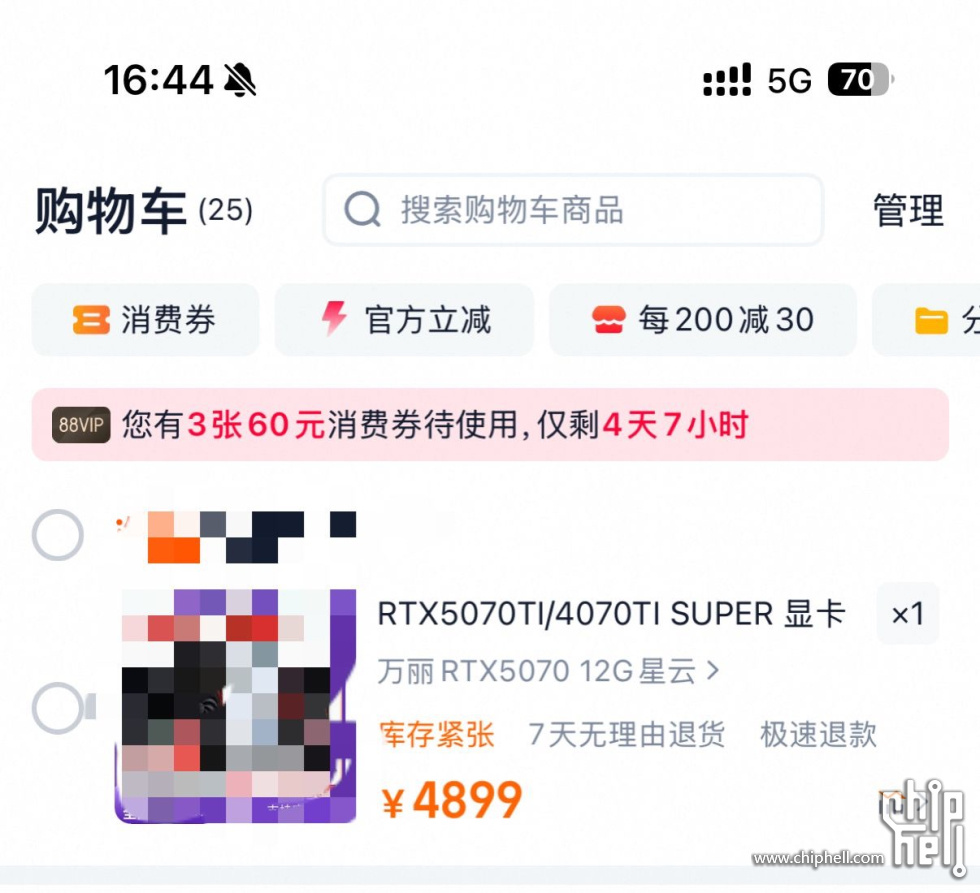Select the RTX5070TI graphics card item checkbox

point(58,708)
